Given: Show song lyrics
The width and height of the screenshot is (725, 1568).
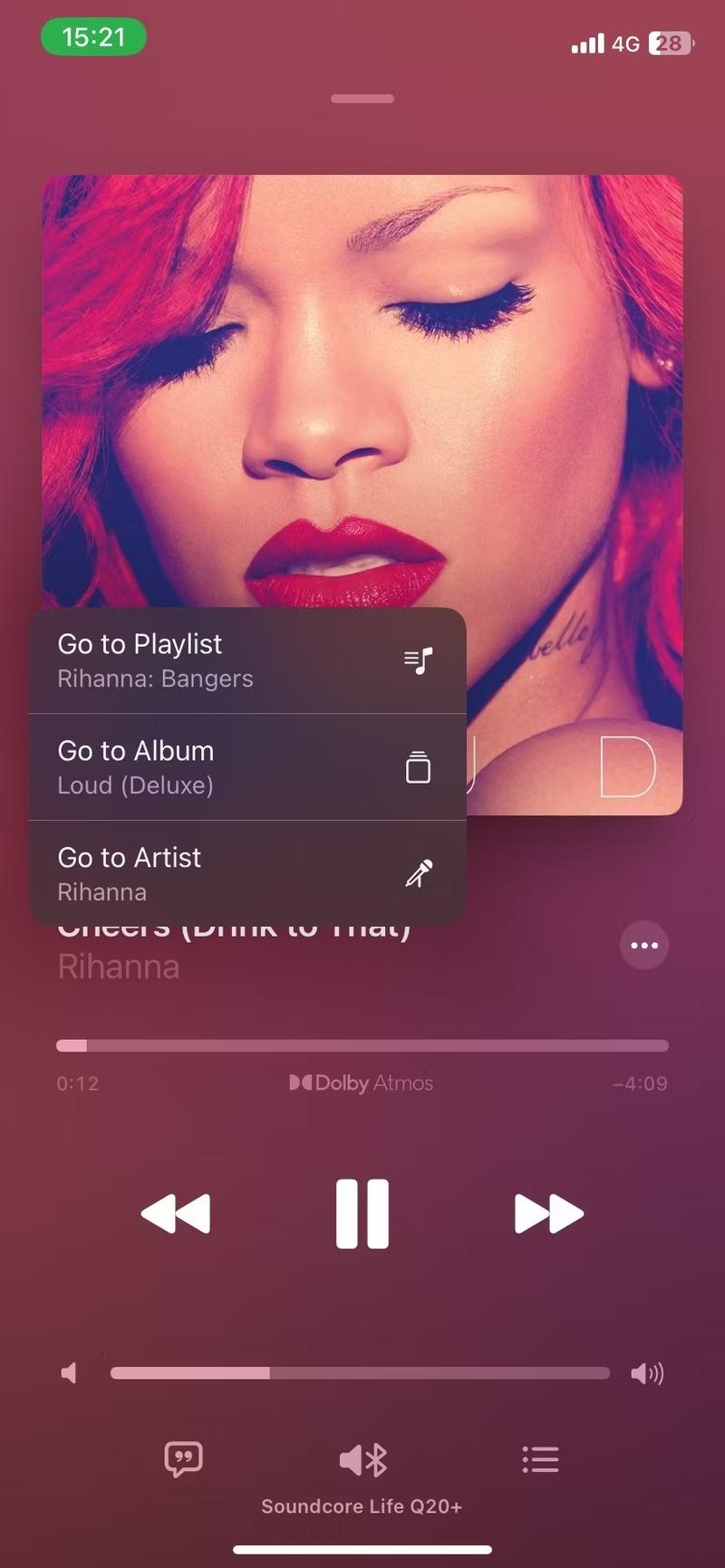Looking at the screenshot, I should [183, 1459].
